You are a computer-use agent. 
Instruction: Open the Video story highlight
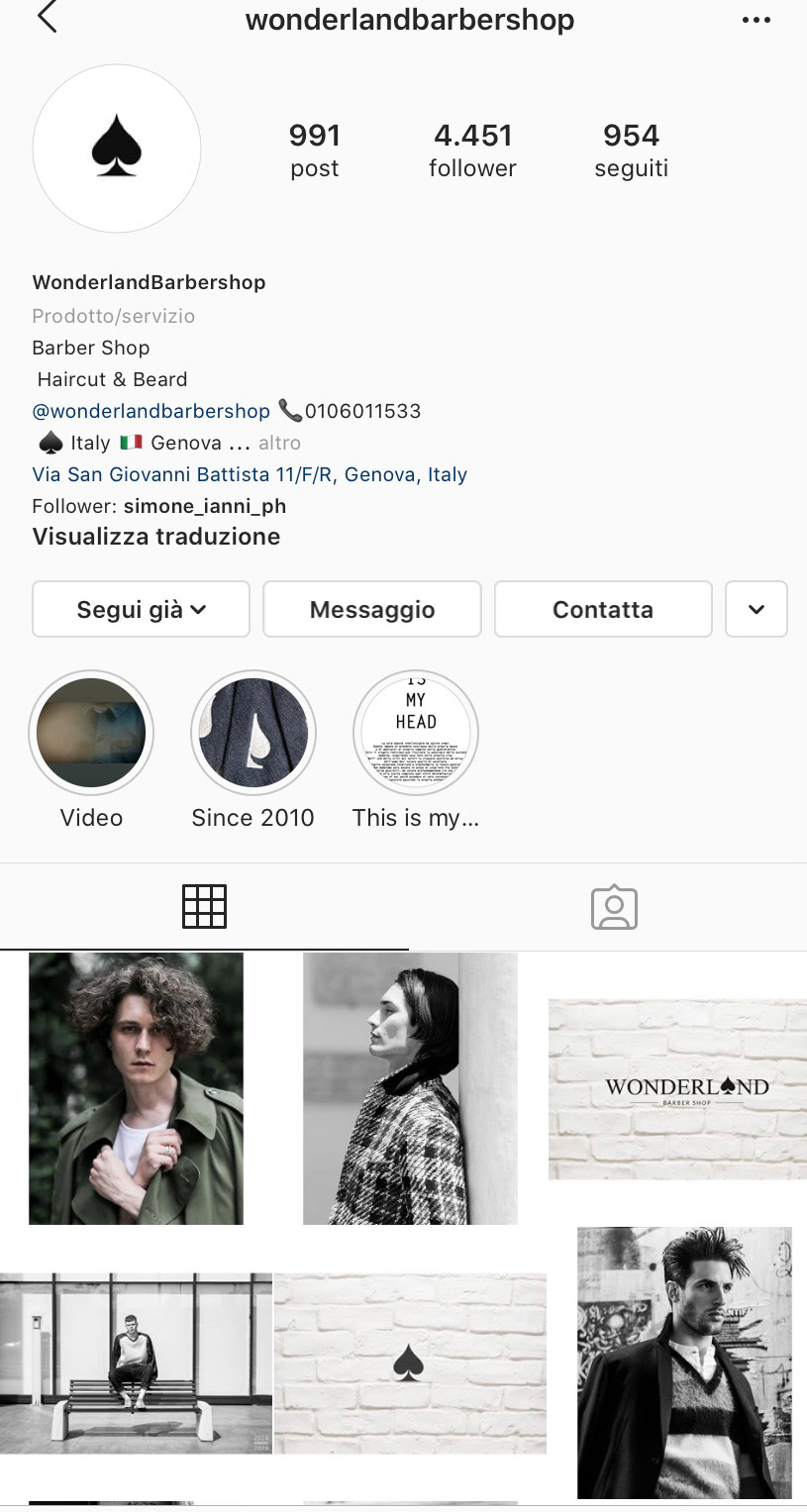point(91,733)
